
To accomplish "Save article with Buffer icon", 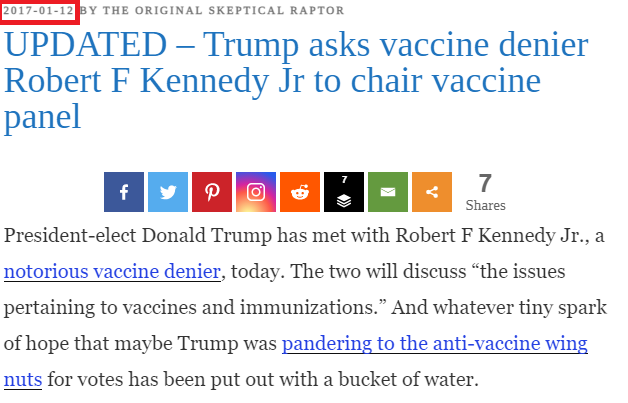I will (344, 192).
